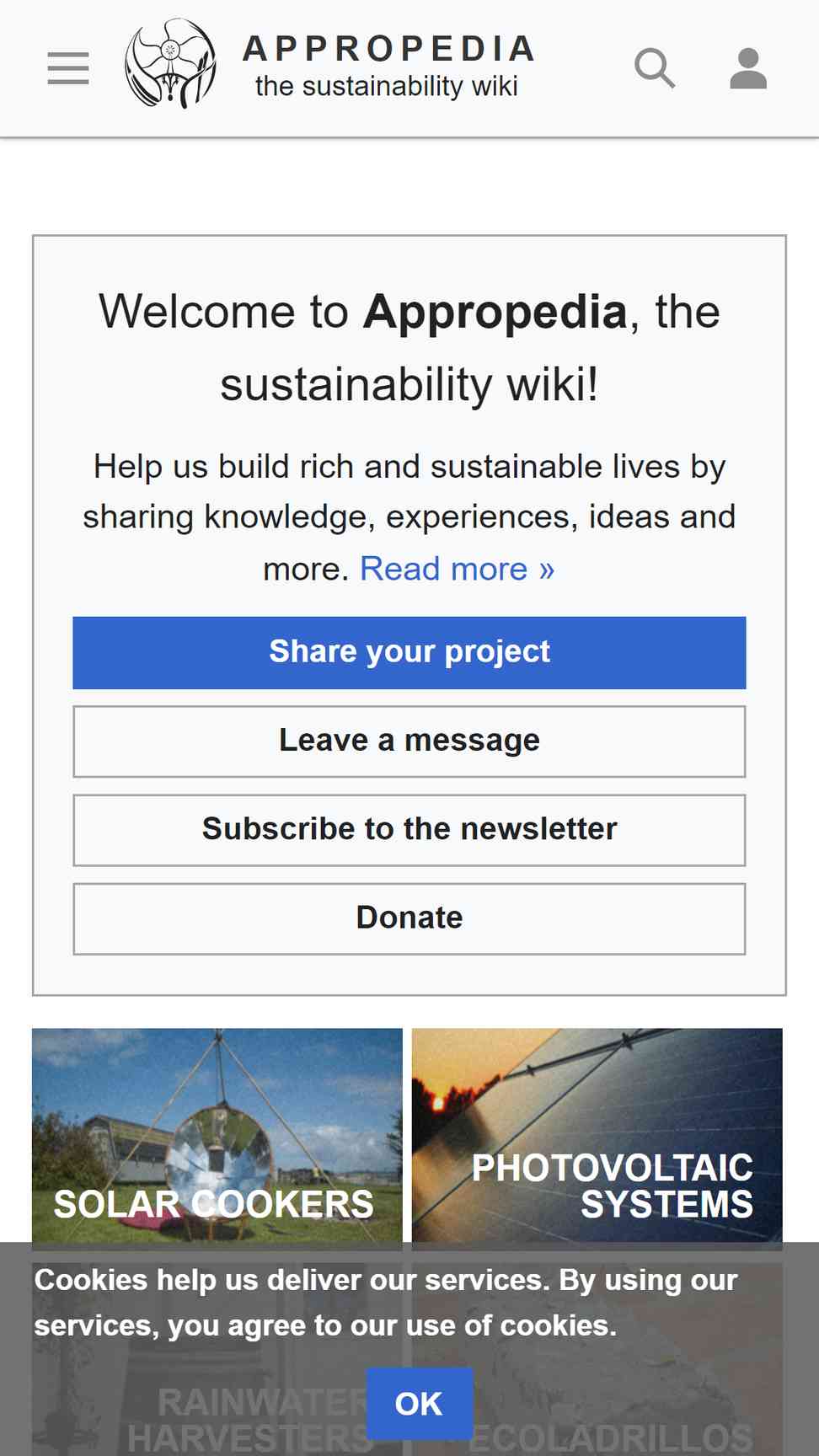819x1456 pixels.
Task: Open the Solar Cookers tile
Action: pos(217,1135)
